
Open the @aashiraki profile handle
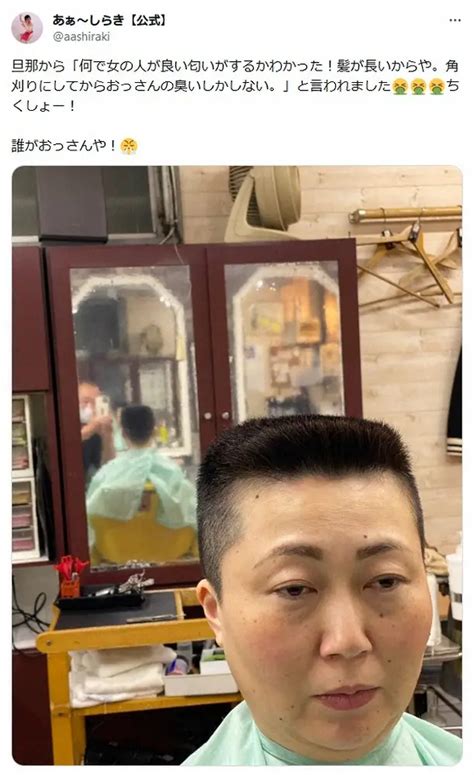point(81,37)
